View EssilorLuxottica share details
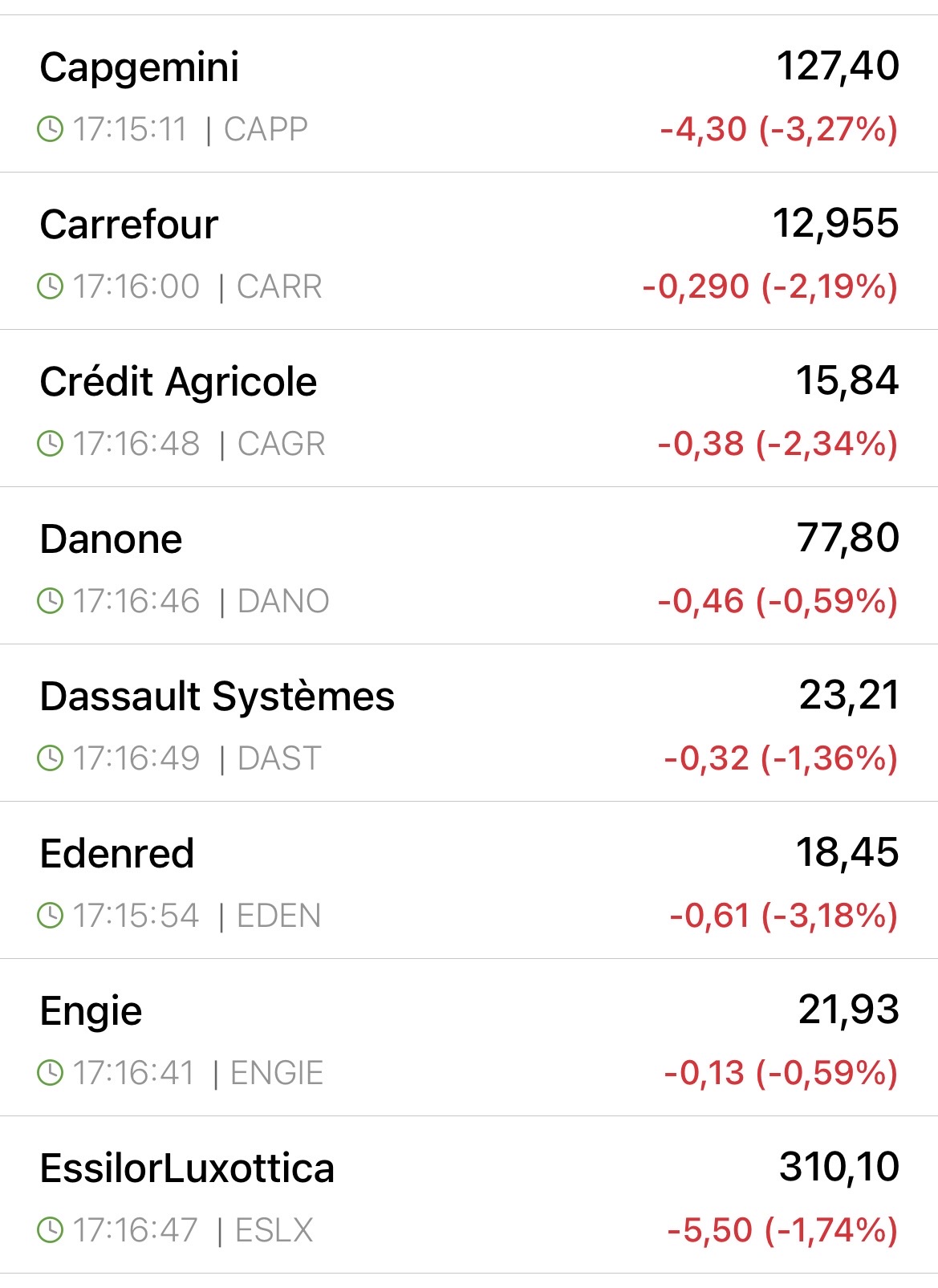The height and width of the screenshot is (1288, 938). tap(186, 1168)
